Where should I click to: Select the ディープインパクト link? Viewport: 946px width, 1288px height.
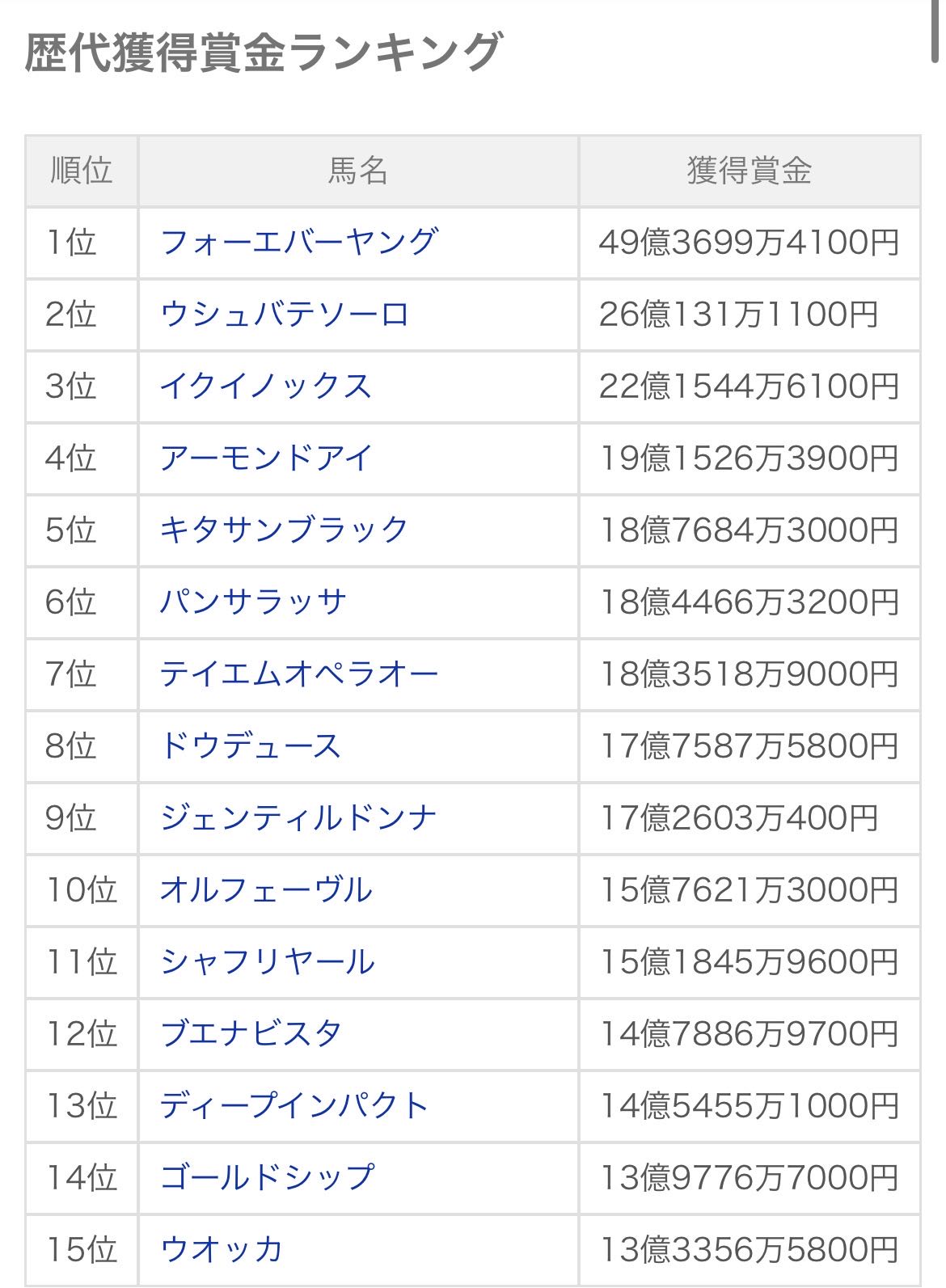pyautogui.click(x=294, y=1105)
